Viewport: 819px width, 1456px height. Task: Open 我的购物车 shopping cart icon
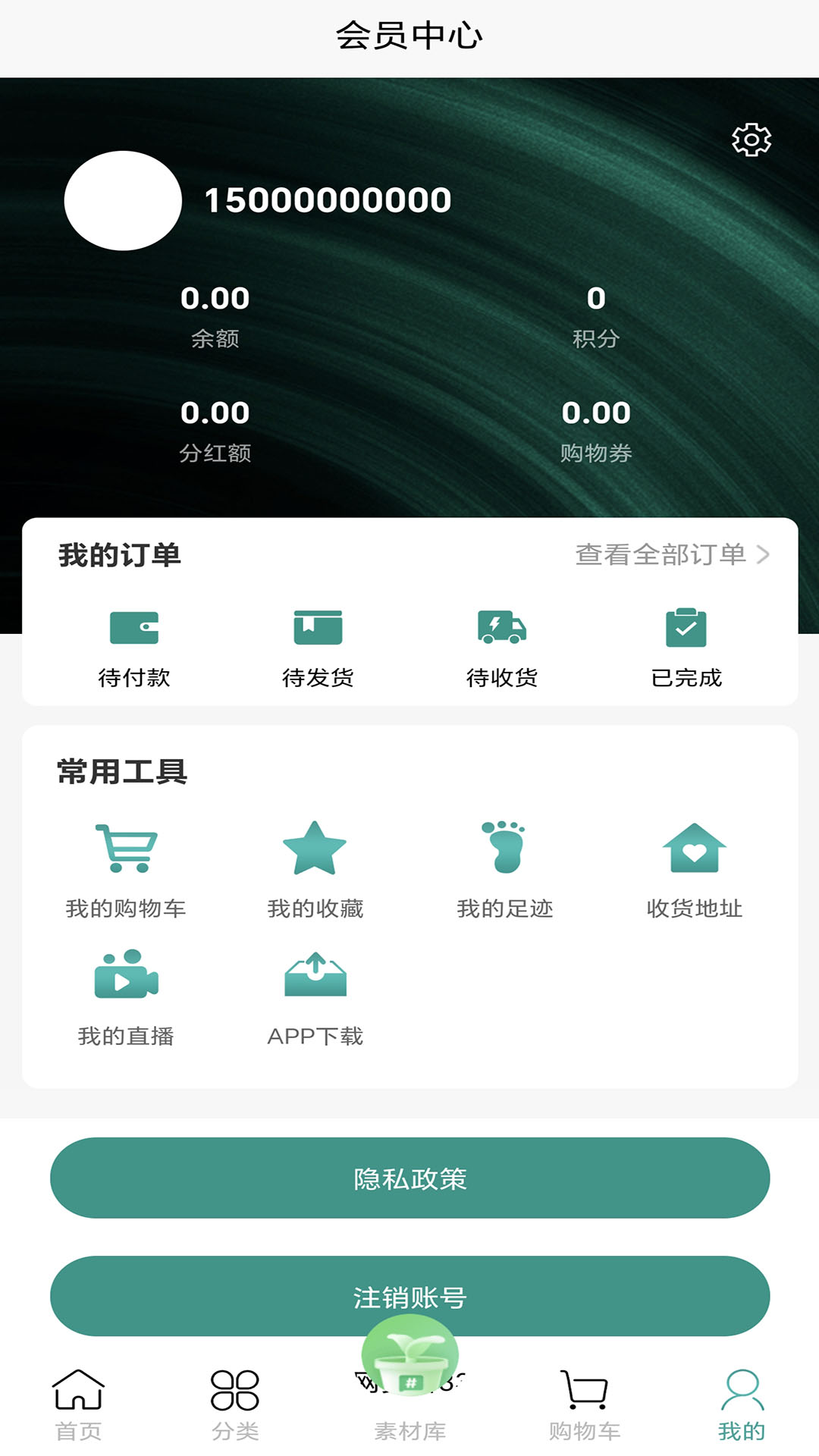click(127, 851)
